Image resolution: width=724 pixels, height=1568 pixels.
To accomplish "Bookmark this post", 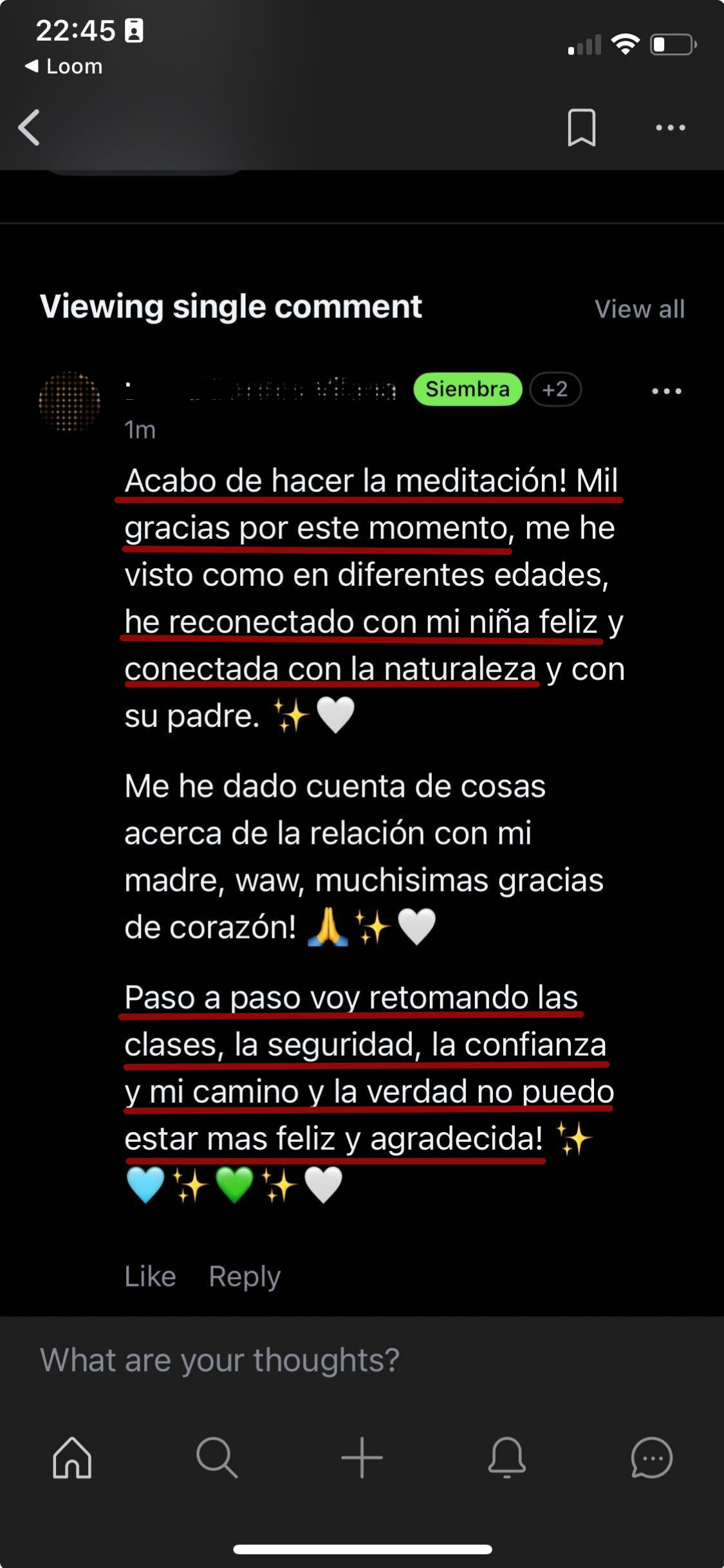I will point(581,127).
